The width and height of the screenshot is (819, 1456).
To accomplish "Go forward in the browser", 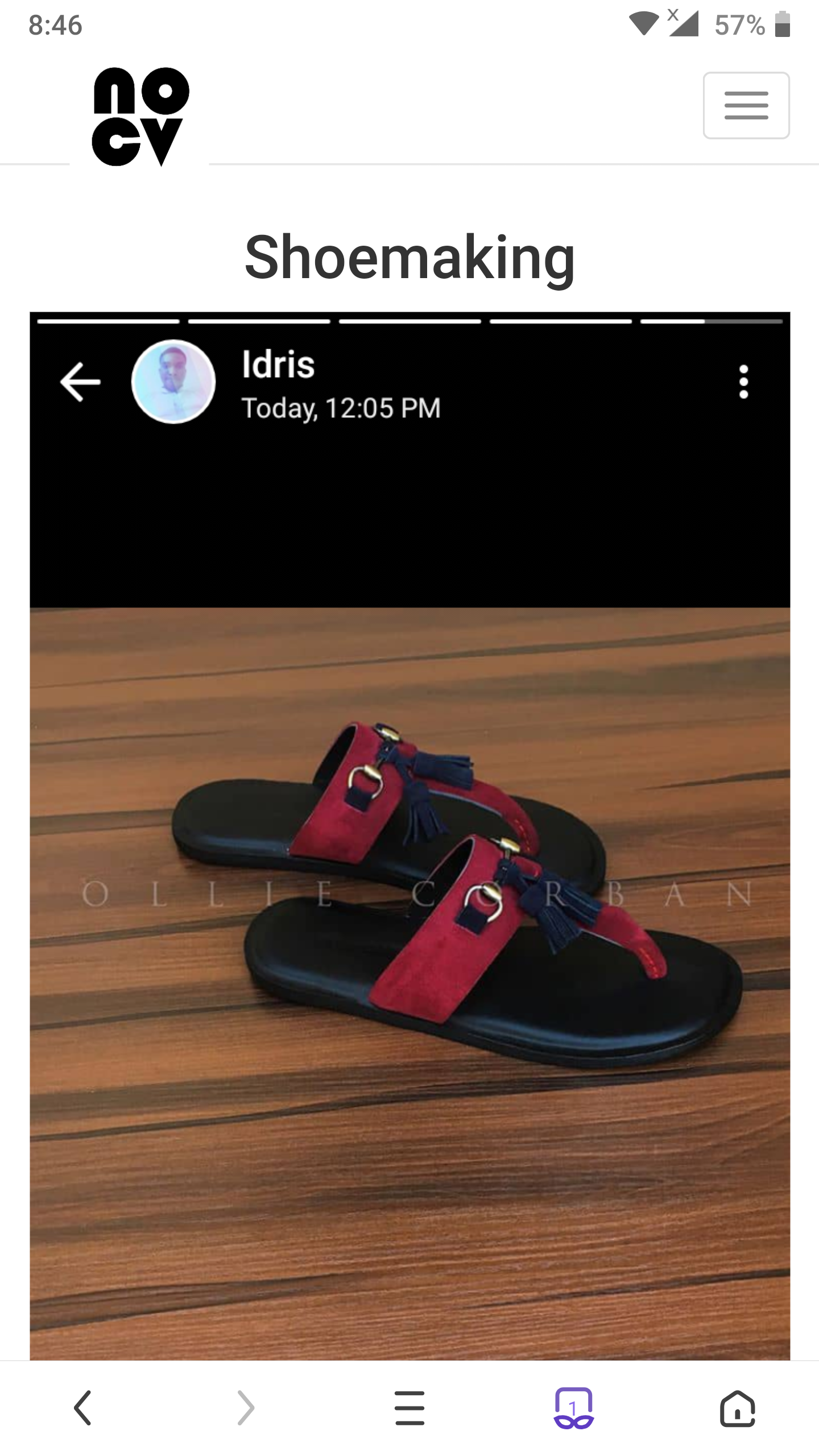I will 246,1409.
